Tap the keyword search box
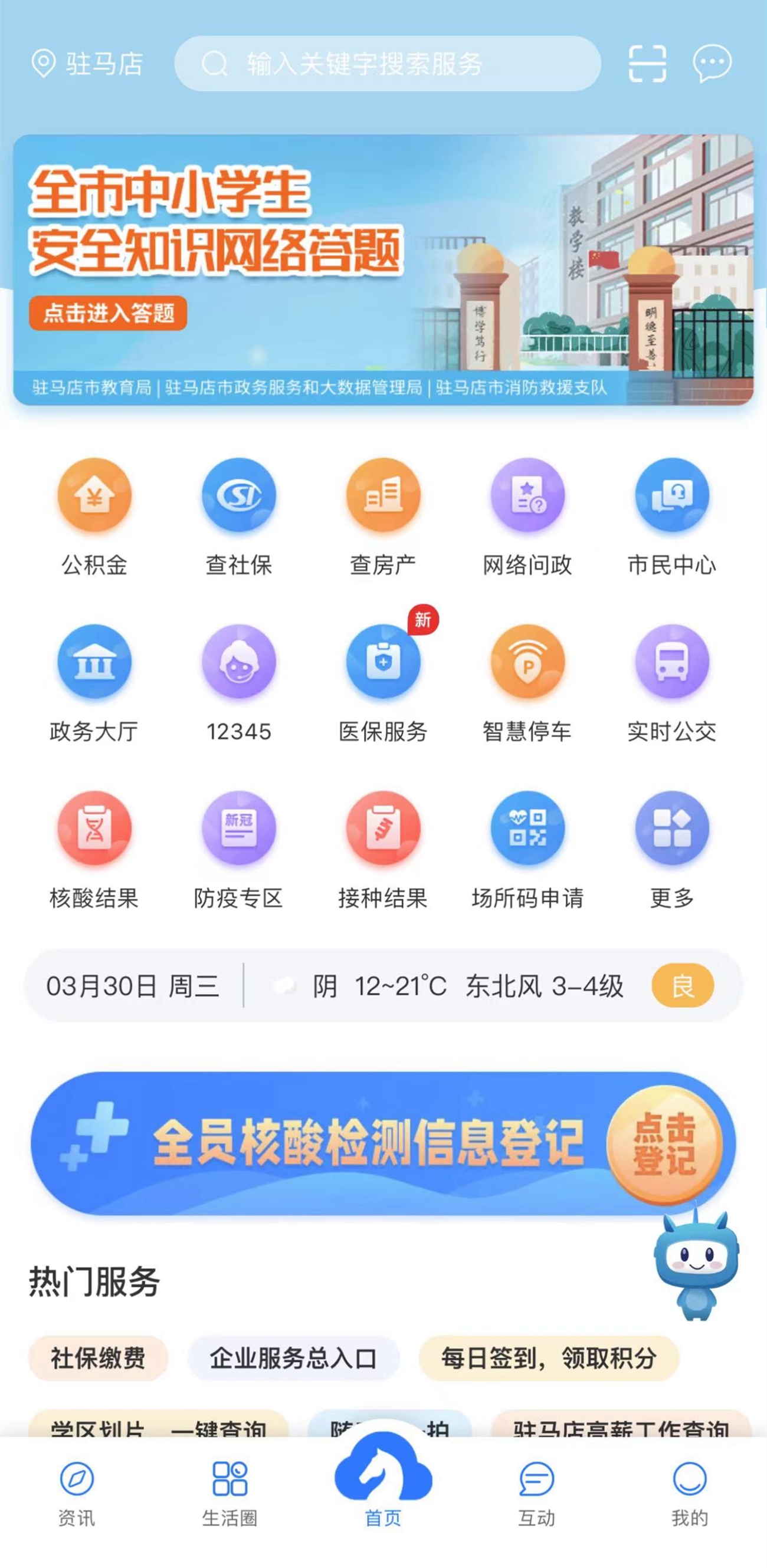767x1568 pixels. pyautogui.click(x=388, y=64)
